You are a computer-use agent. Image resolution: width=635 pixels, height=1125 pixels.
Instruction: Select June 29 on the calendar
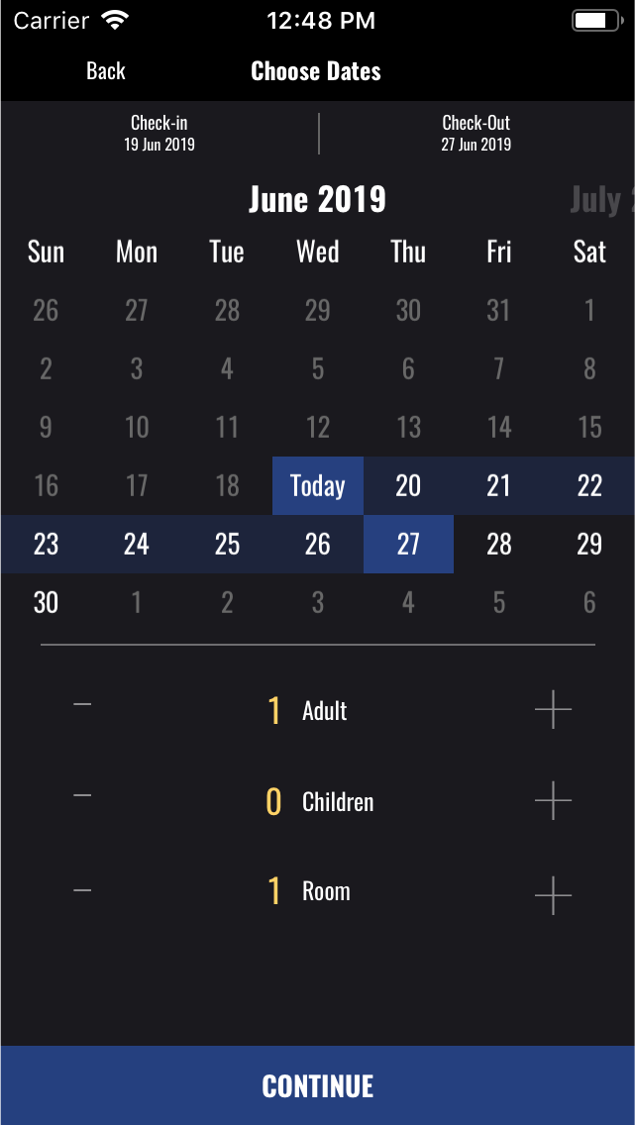click(589, 544)
